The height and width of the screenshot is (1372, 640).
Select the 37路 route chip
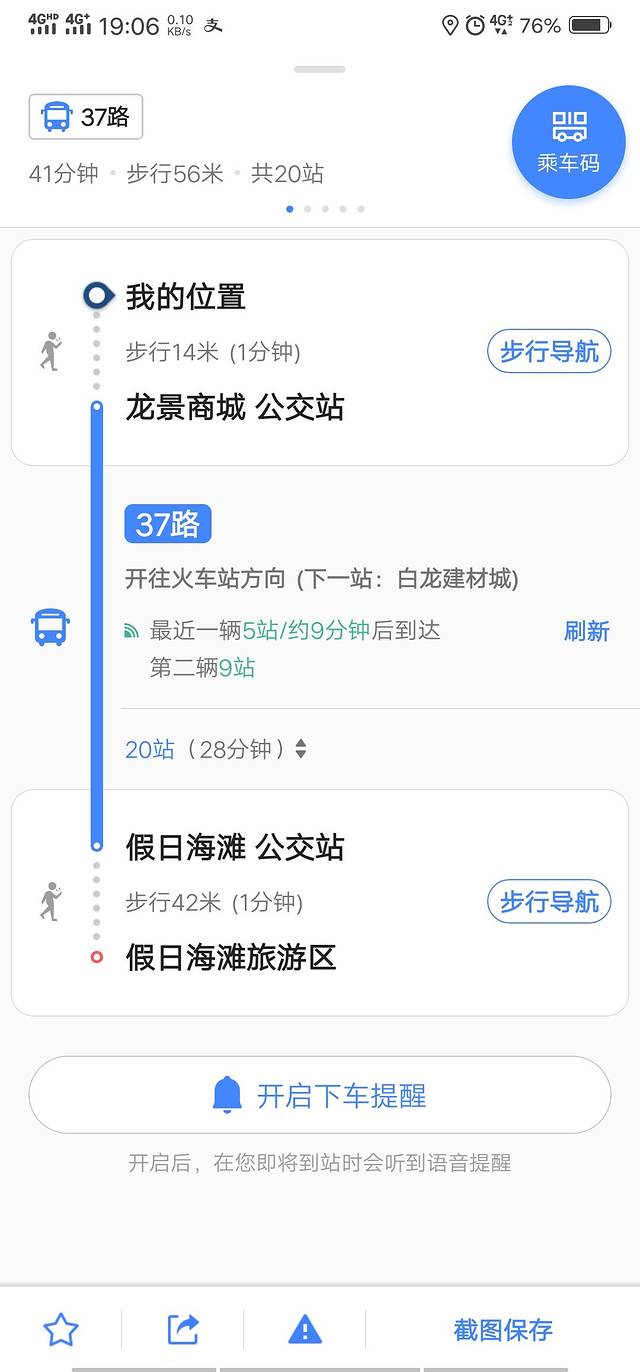tap(86, 117)
